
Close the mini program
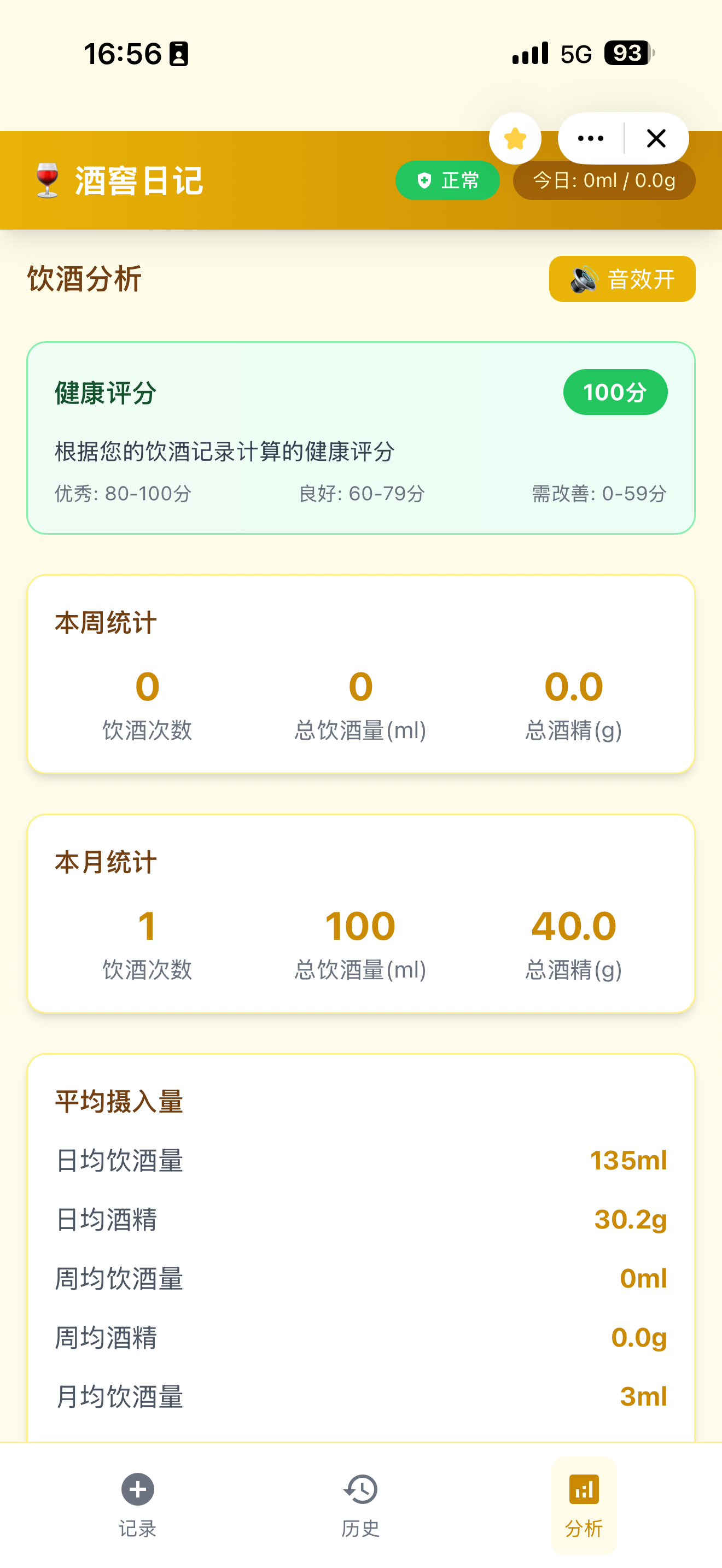[656, 139]
